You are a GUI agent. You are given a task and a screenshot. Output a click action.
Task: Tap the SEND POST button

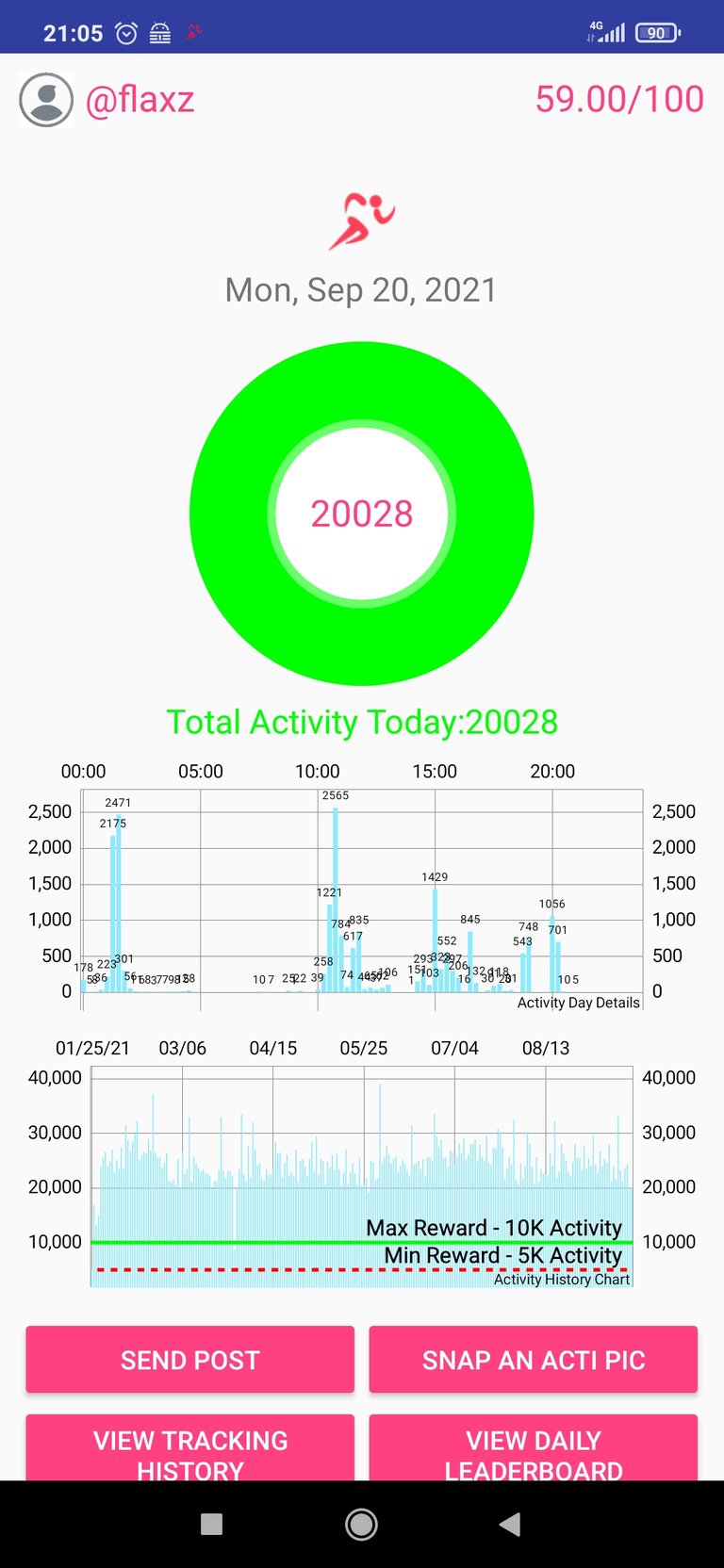tap(189, 1359)
